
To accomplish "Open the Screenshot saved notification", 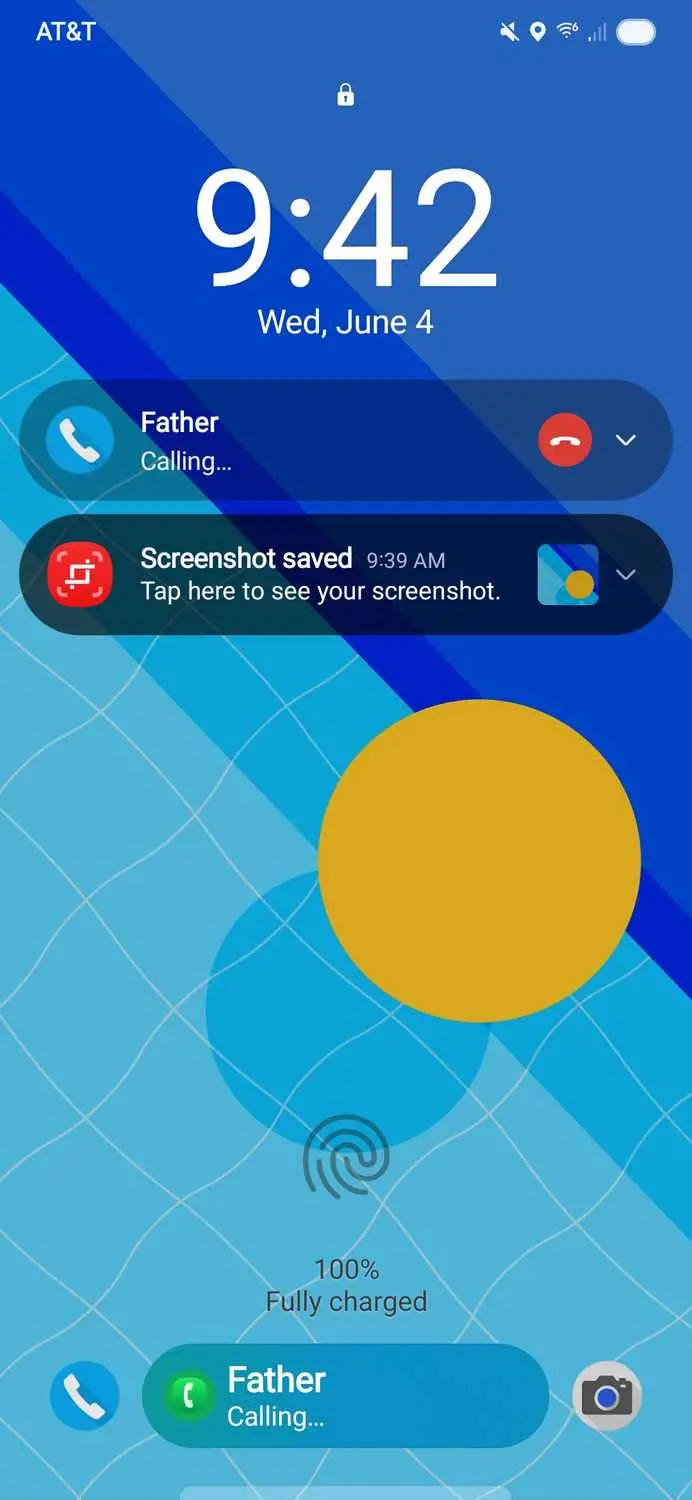I will click(x=320, y=575).
